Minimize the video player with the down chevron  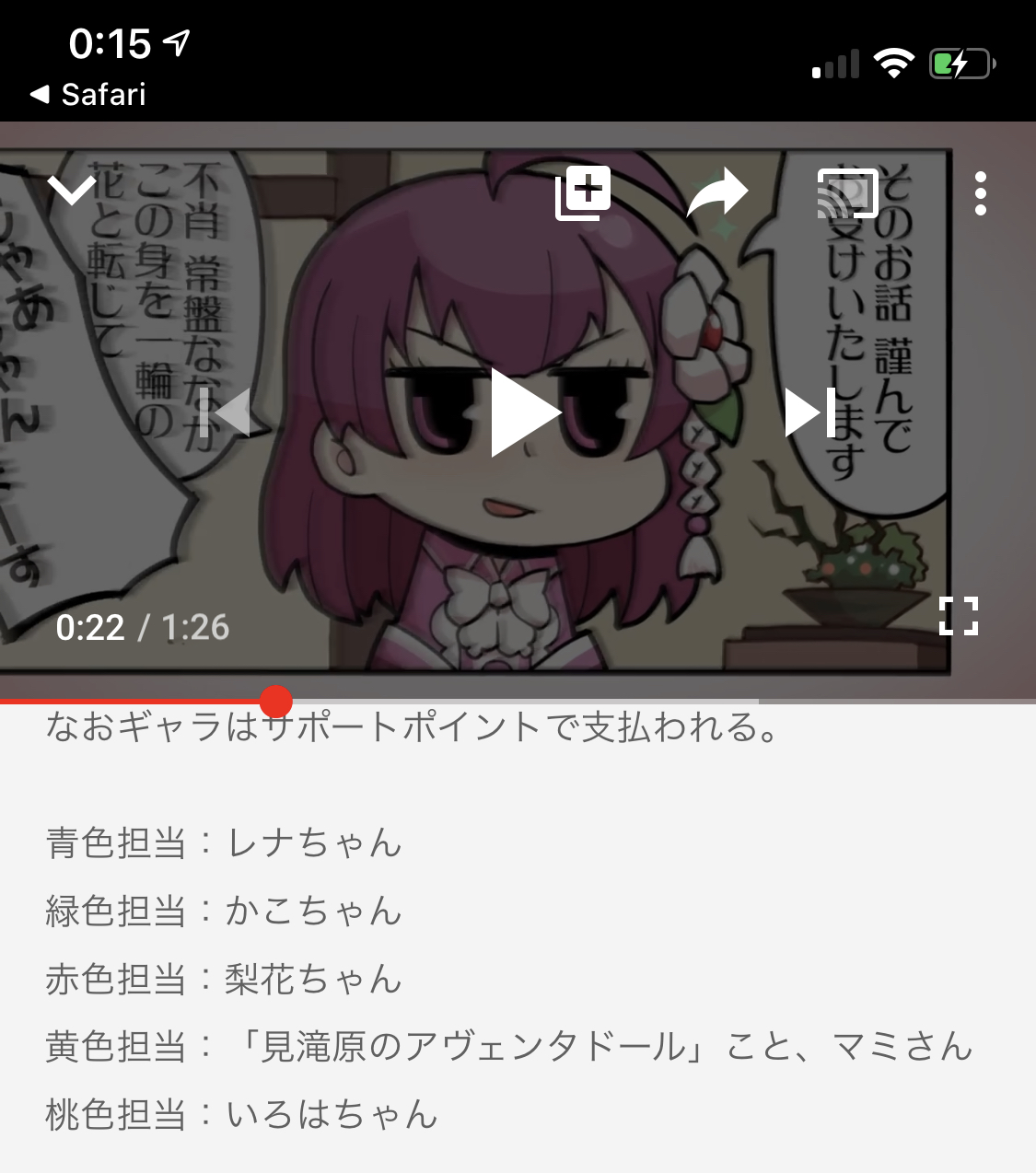tap(72, 191)
